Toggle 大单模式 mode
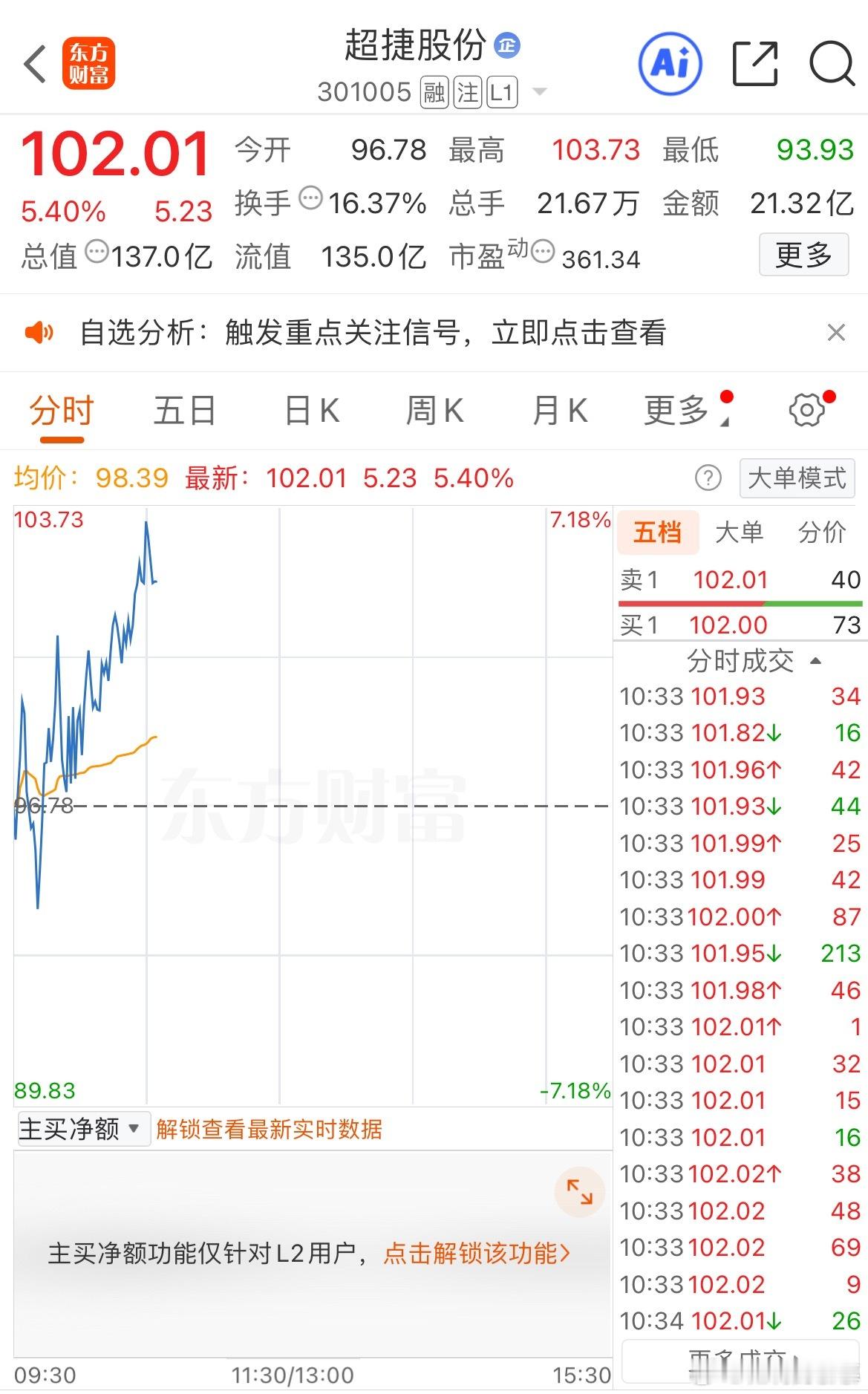This screenshot has width=868, height=1394. [795, 478]
